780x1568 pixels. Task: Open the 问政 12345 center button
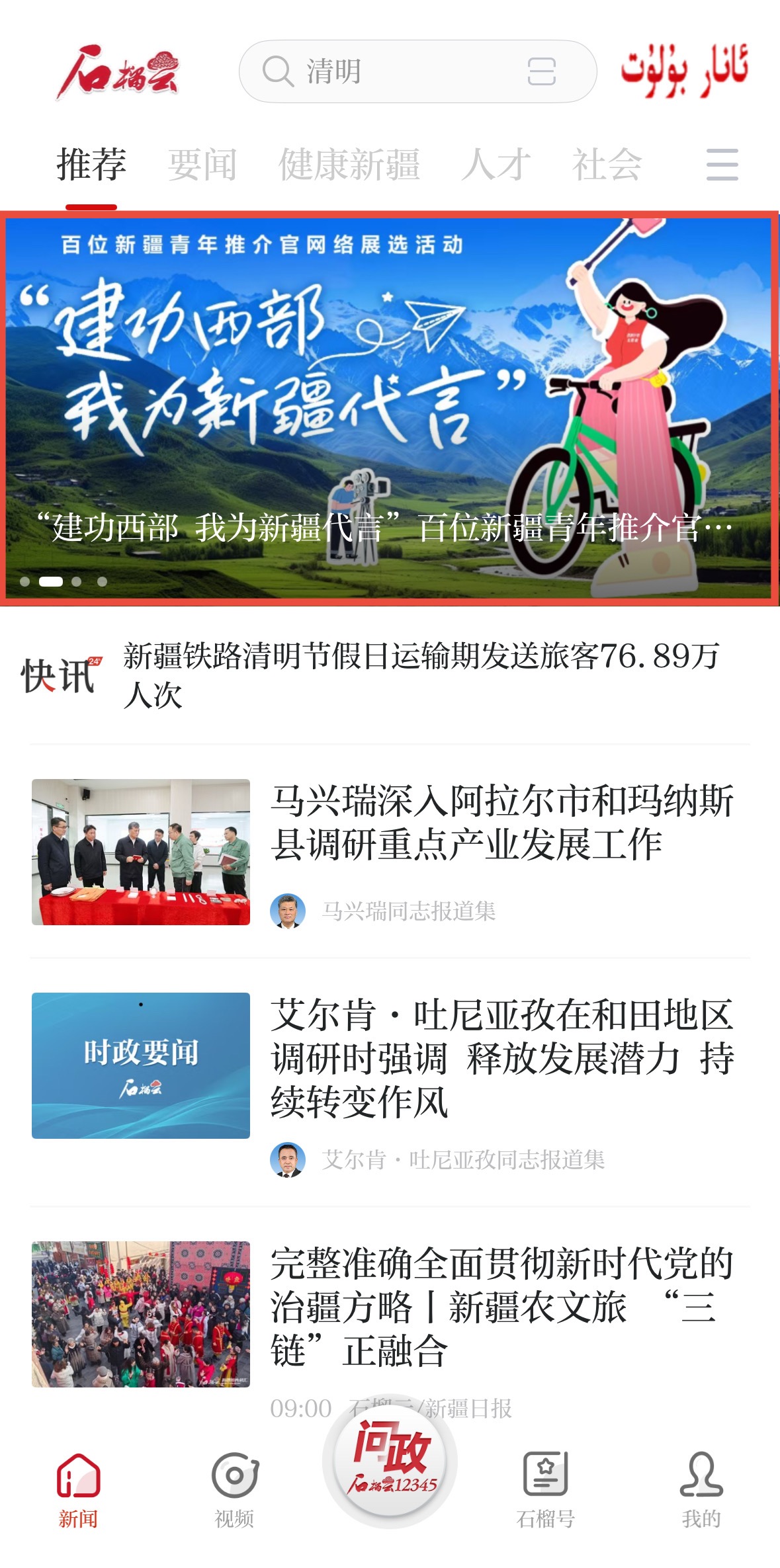click(390, 1459)
